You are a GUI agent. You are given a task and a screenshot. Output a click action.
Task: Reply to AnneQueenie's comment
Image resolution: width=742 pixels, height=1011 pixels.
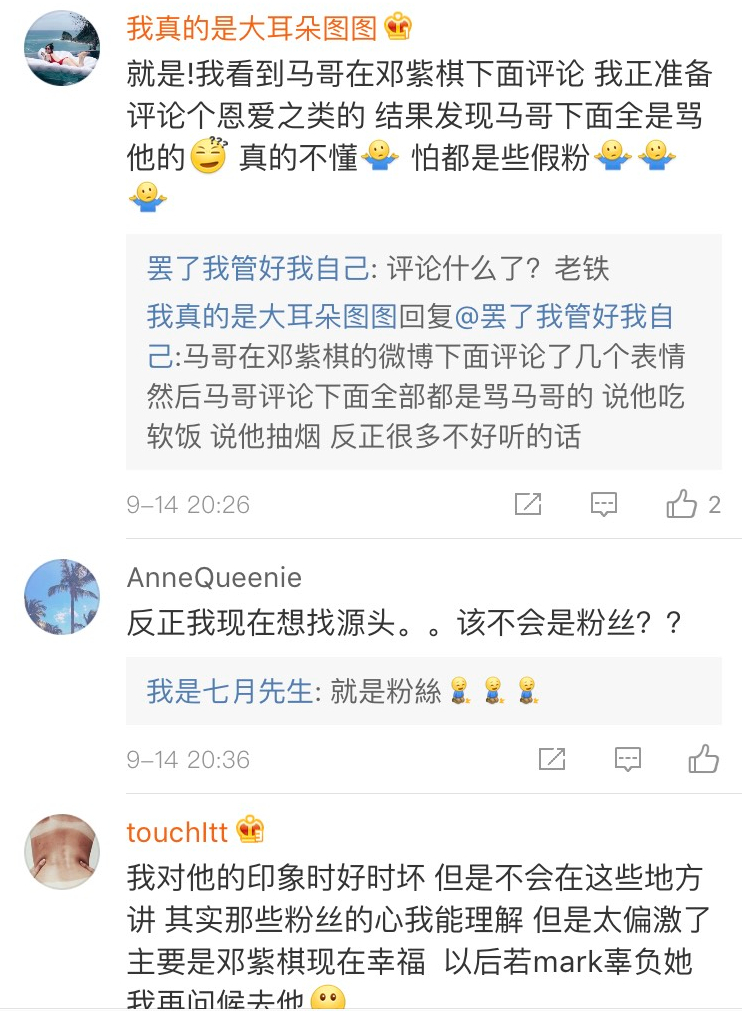pos(628,760)
